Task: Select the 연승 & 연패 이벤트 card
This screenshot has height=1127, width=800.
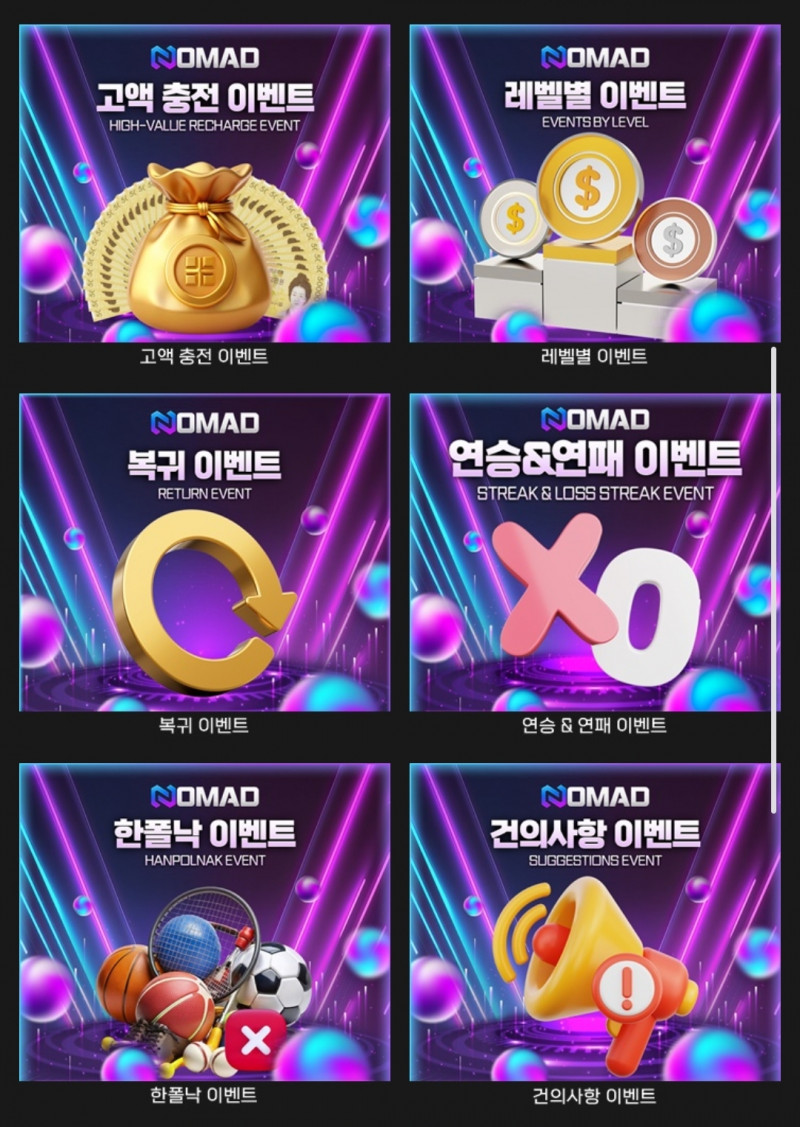Action: 594,553
